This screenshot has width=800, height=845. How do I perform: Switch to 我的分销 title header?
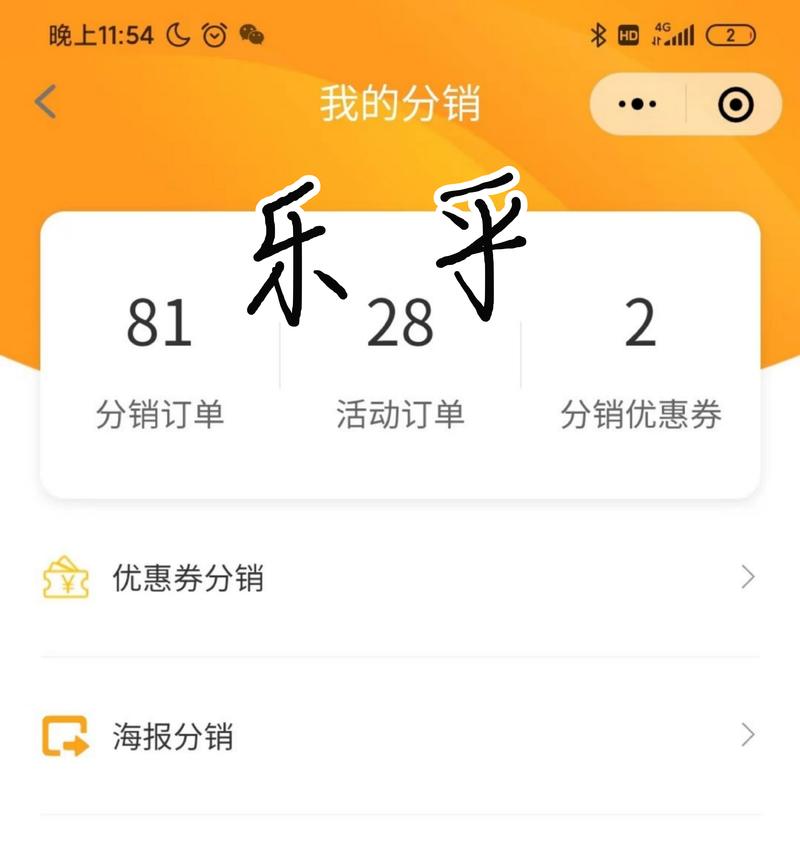pos(400,102)
